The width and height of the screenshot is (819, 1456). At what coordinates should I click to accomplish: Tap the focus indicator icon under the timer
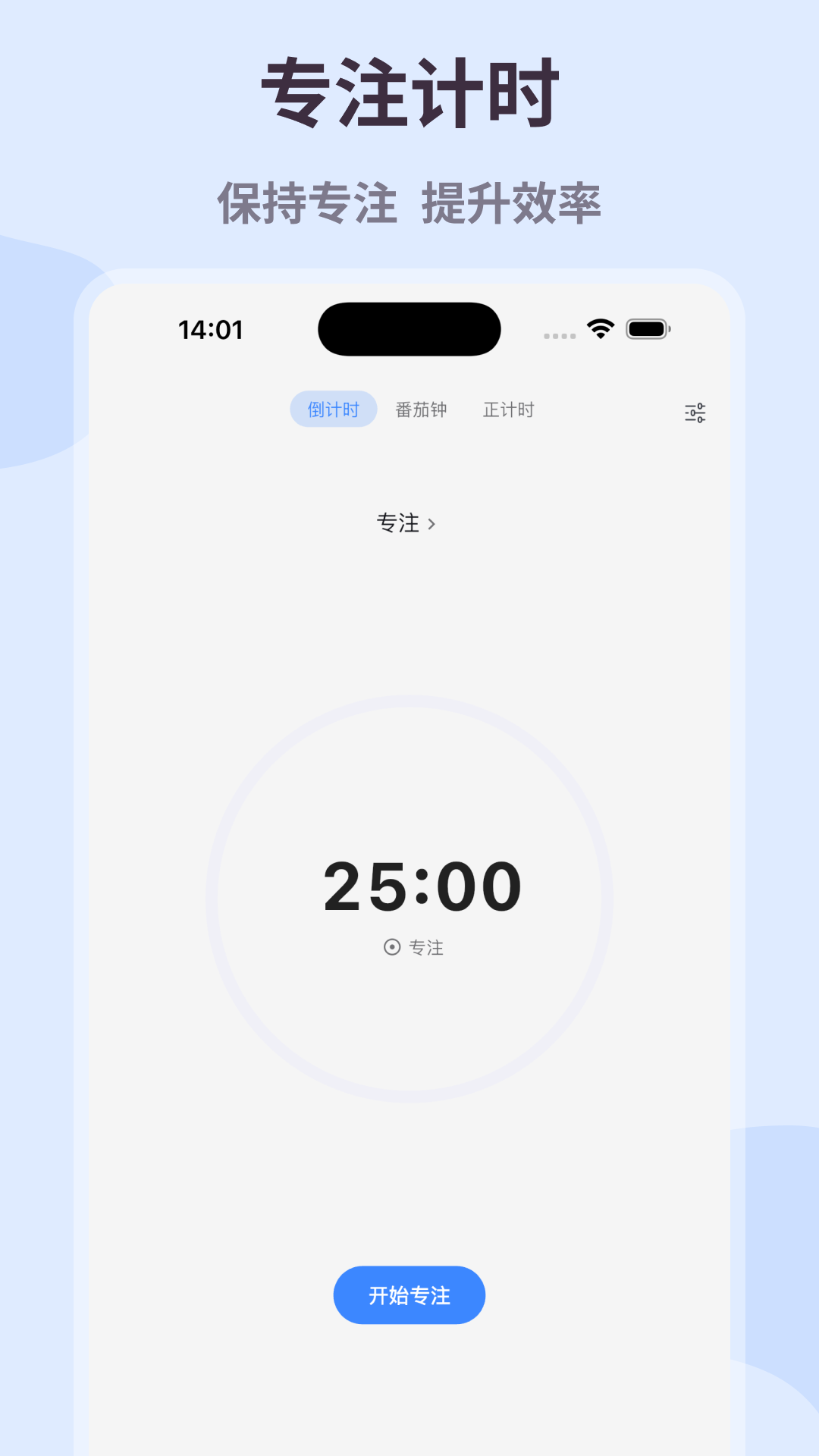tap(392, 946)
